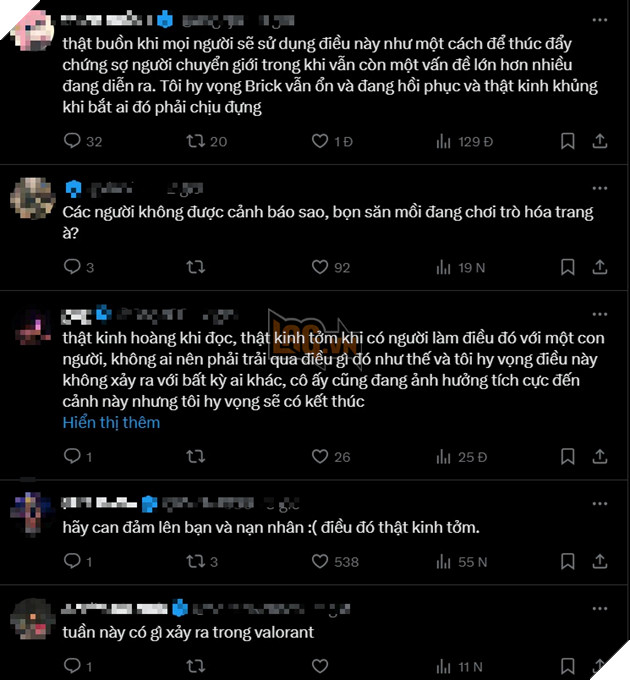Repost the comment with 20 reposts
Screen dimensions: 630x680
point(196,142)
